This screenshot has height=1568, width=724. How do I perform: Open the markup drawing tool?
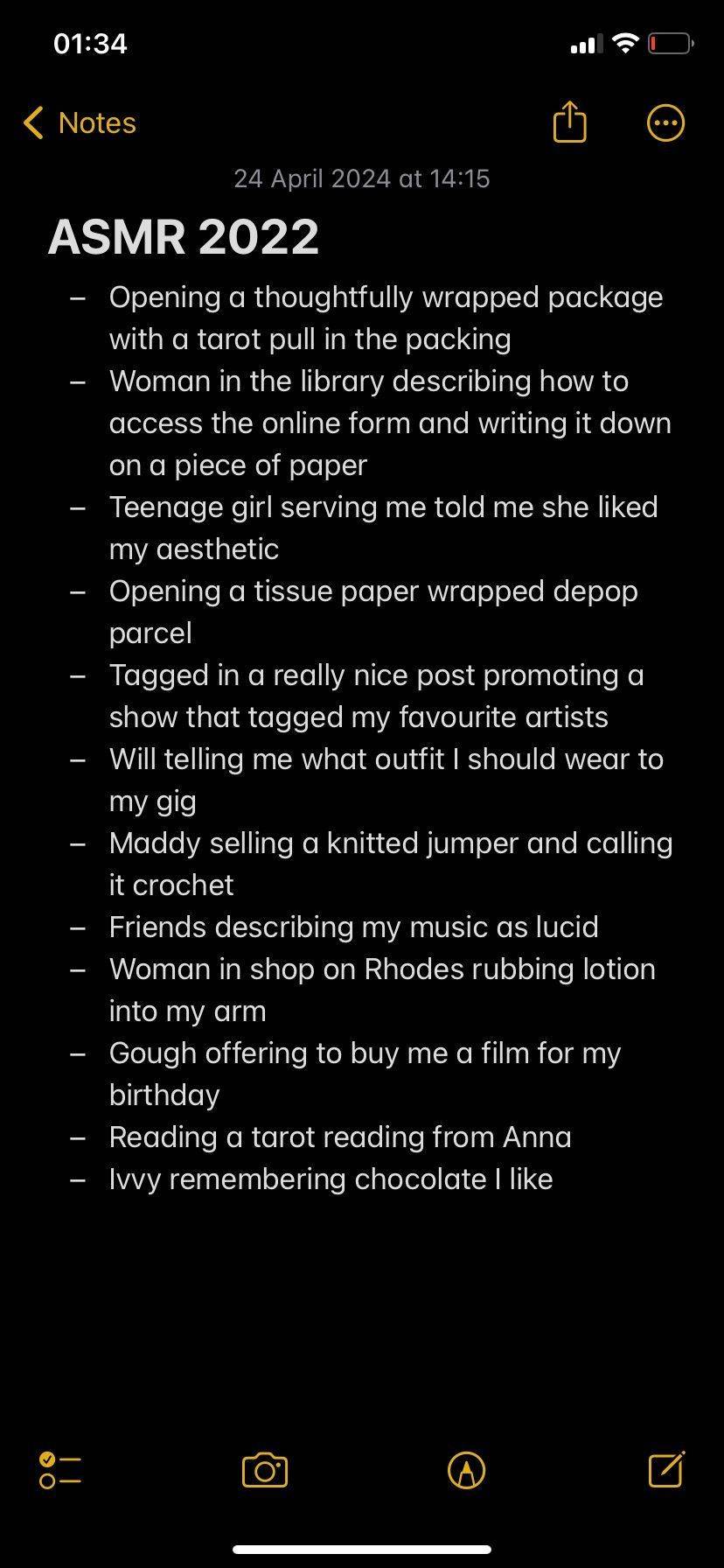click(x=466, y=1470)
